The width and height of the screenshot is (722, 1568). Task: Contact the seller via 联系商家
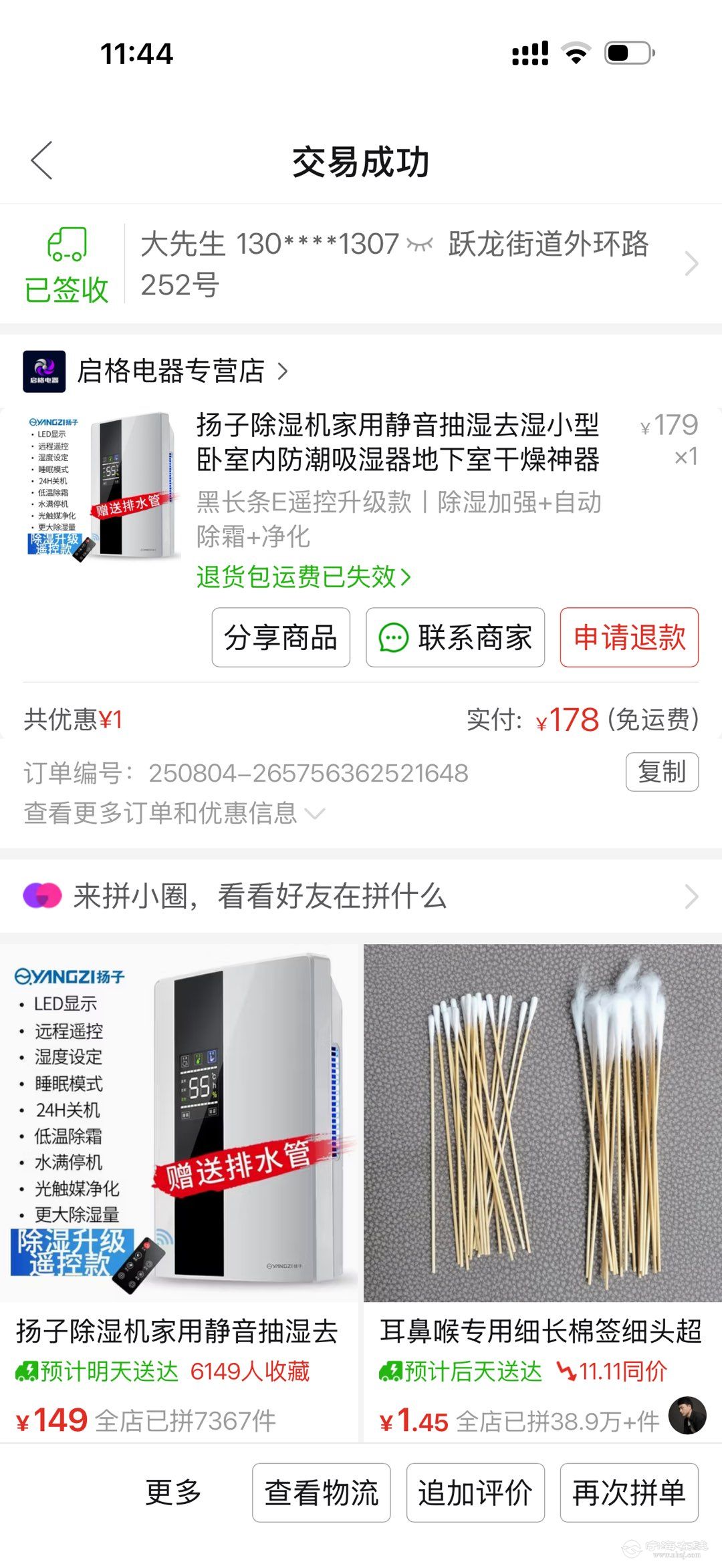pos(455,637)
